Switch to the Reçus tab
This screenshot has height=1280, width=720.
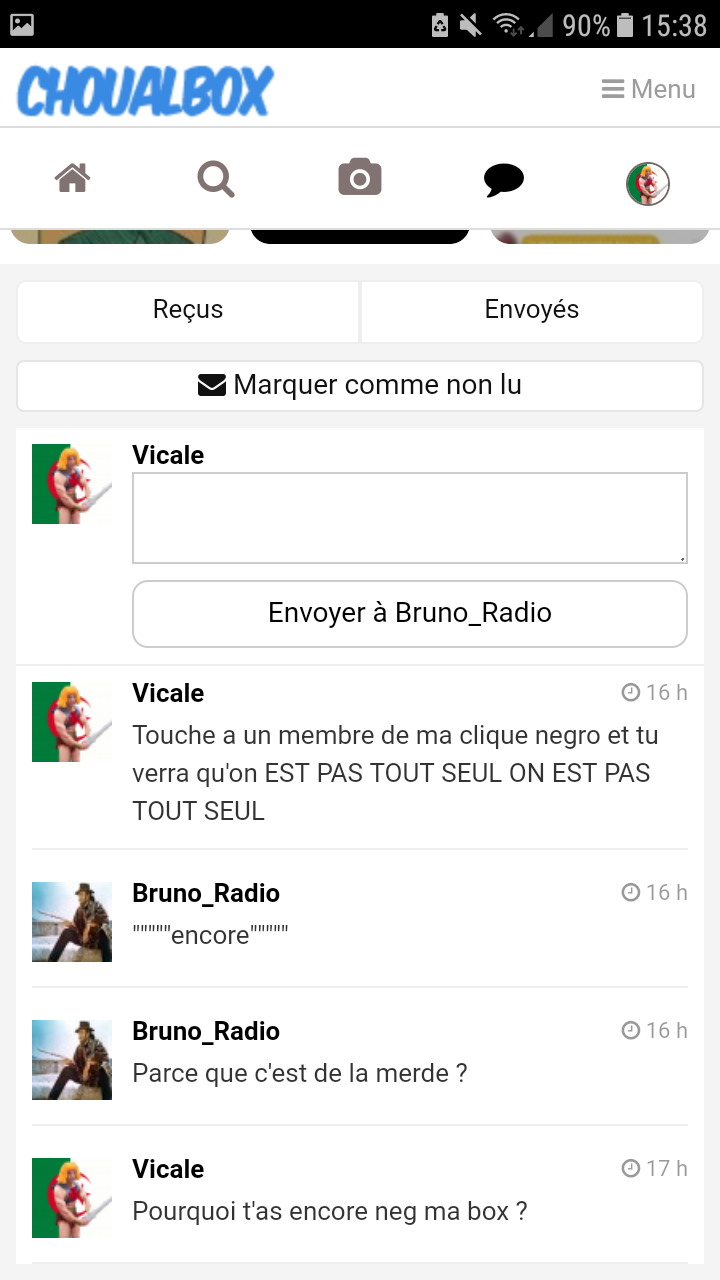[x=188, y=310]
